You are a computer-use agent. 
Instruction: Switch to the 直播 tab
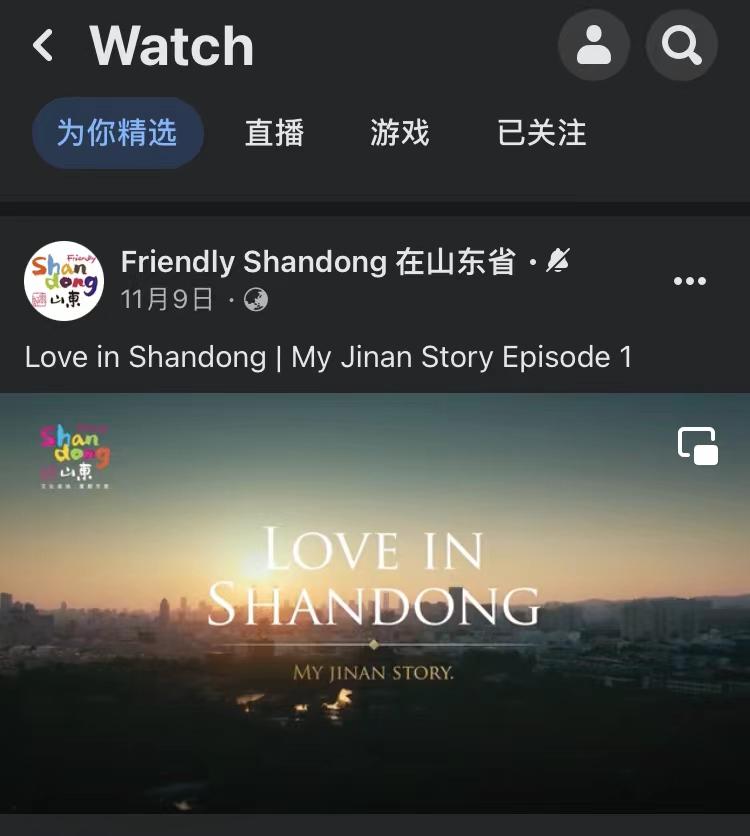tap(274, 133)
